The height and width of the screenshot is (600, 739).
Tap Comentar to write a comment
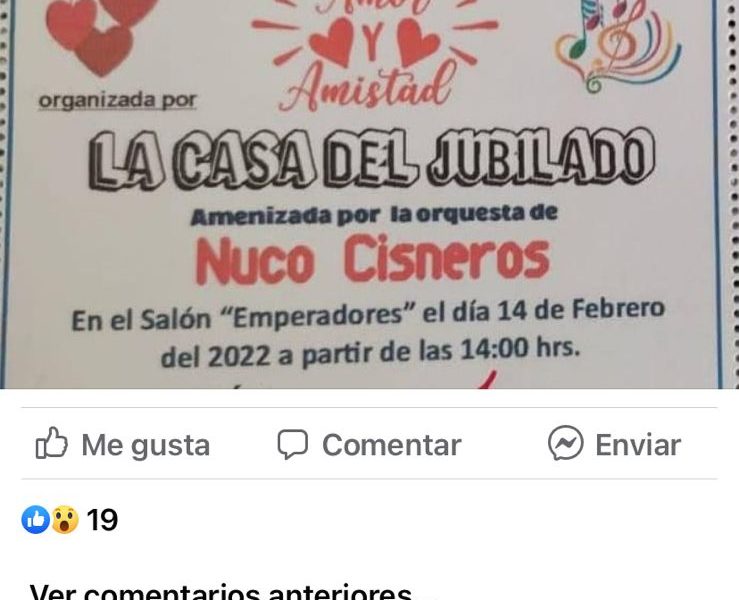369,445
